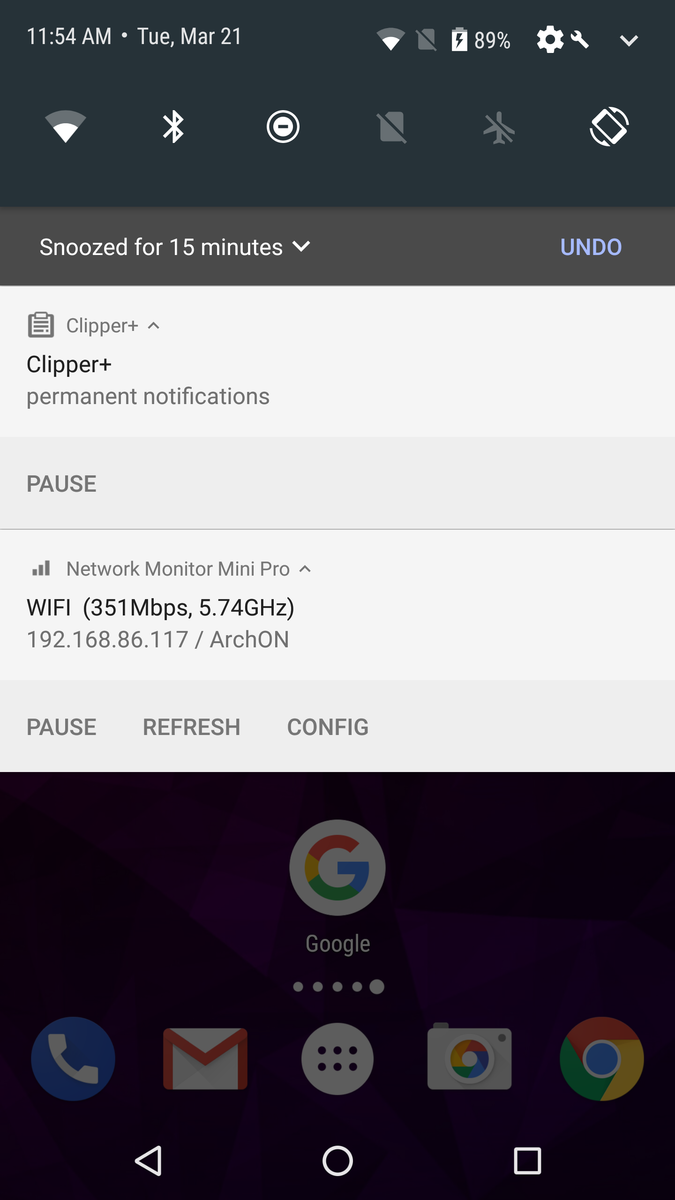Toggle the auto-rotate quick setting

pyautogui.click(x=609, y=127)
